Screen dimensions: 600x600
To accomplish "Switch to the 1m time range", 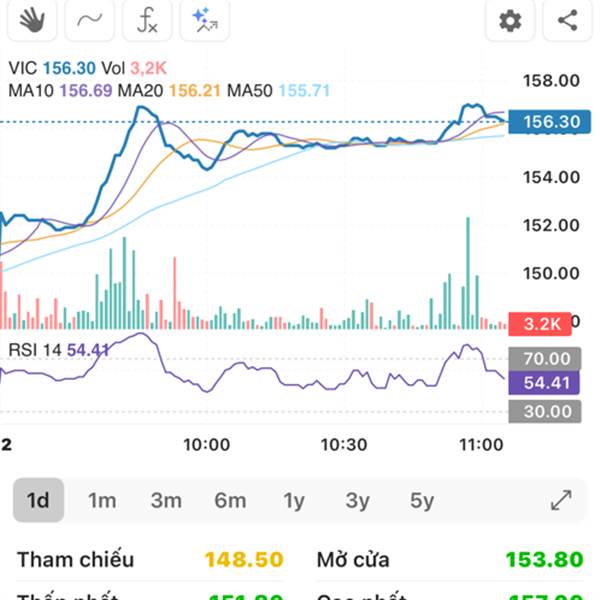I will click(102, 500).
